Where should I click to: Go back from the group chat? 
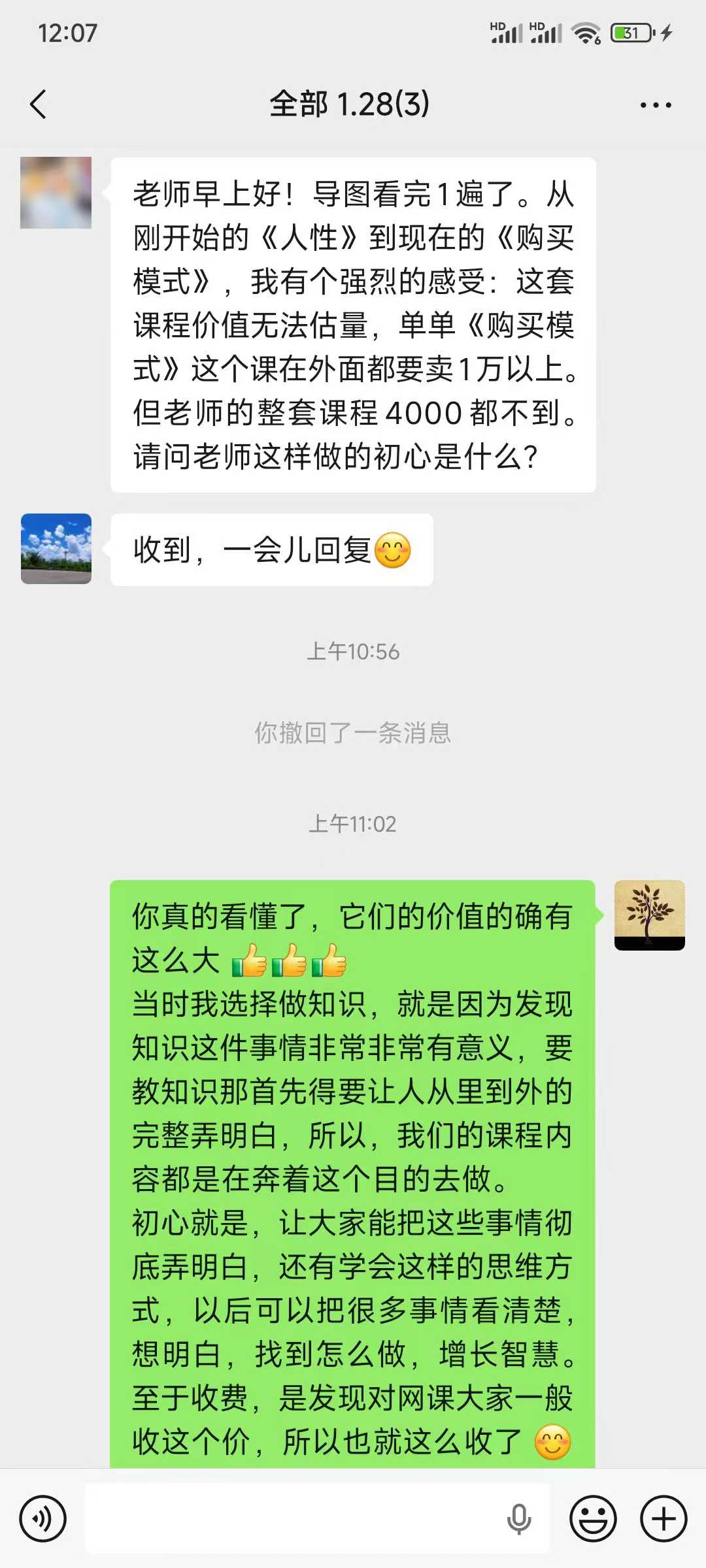(39, 105)
